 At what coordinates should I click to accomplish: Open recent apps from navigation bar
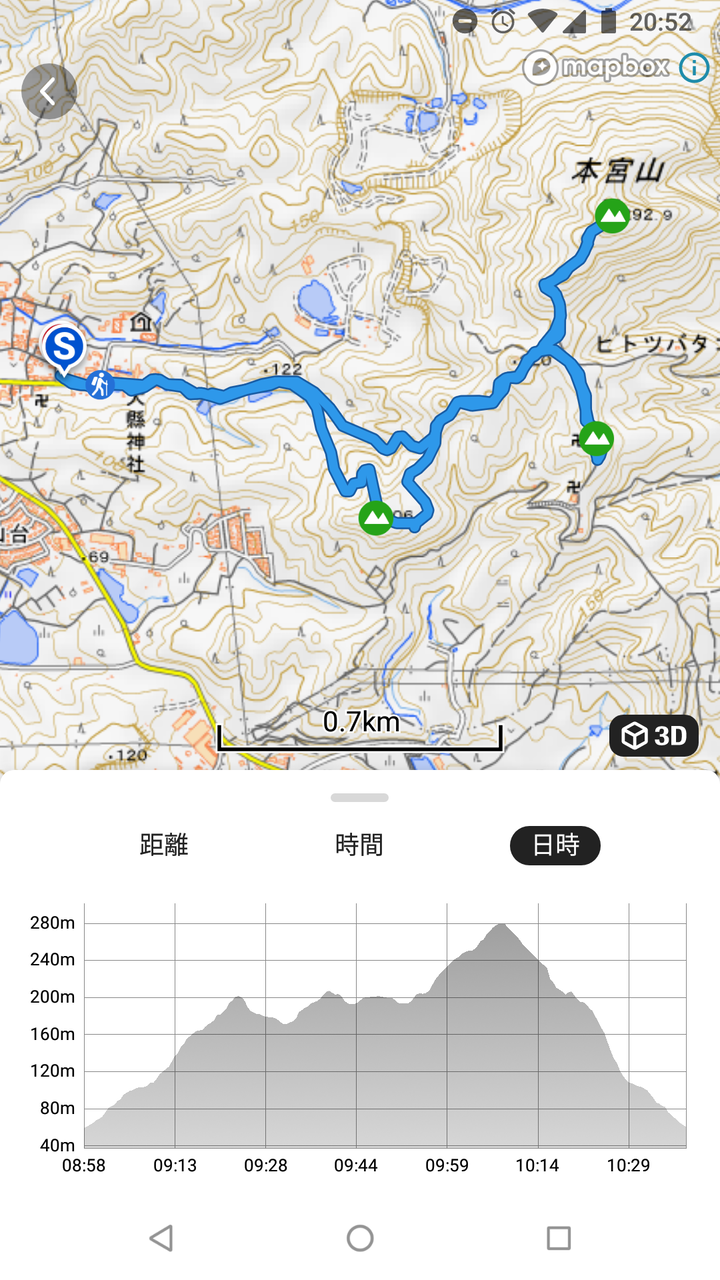(558, 1238)
